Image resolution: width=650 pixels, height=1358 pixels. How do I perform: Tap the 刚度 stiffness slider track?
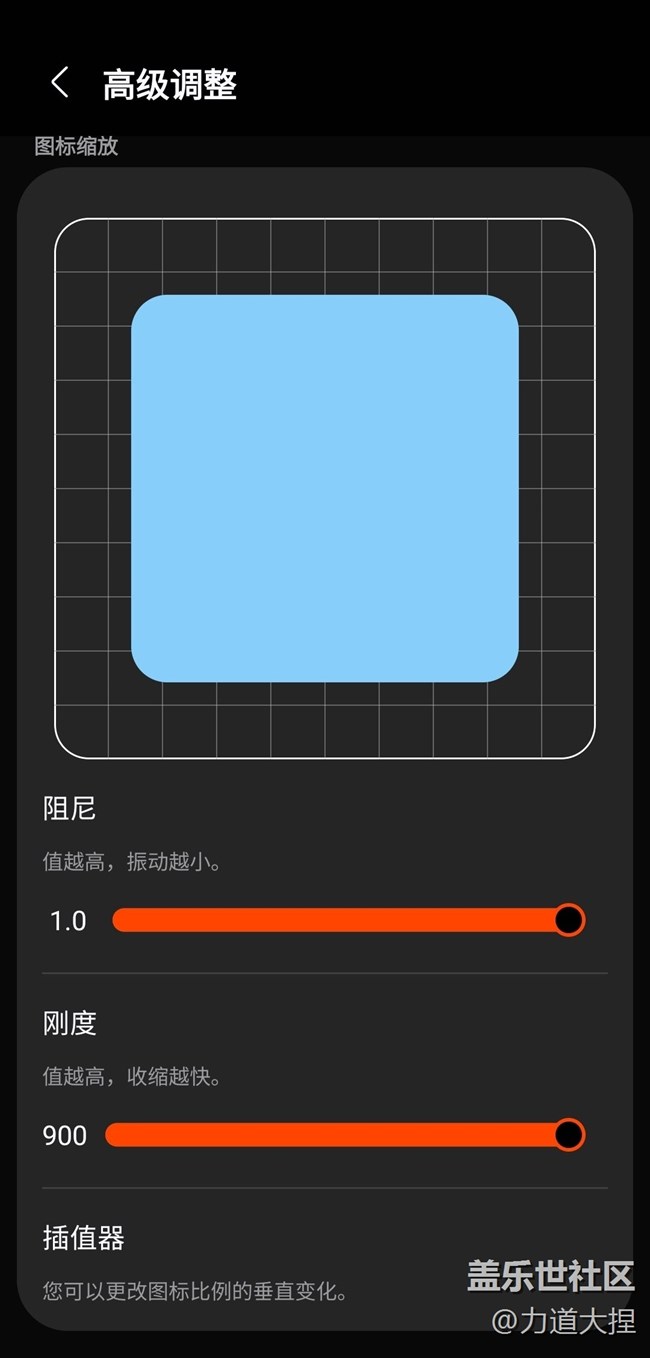[345, 1135]
